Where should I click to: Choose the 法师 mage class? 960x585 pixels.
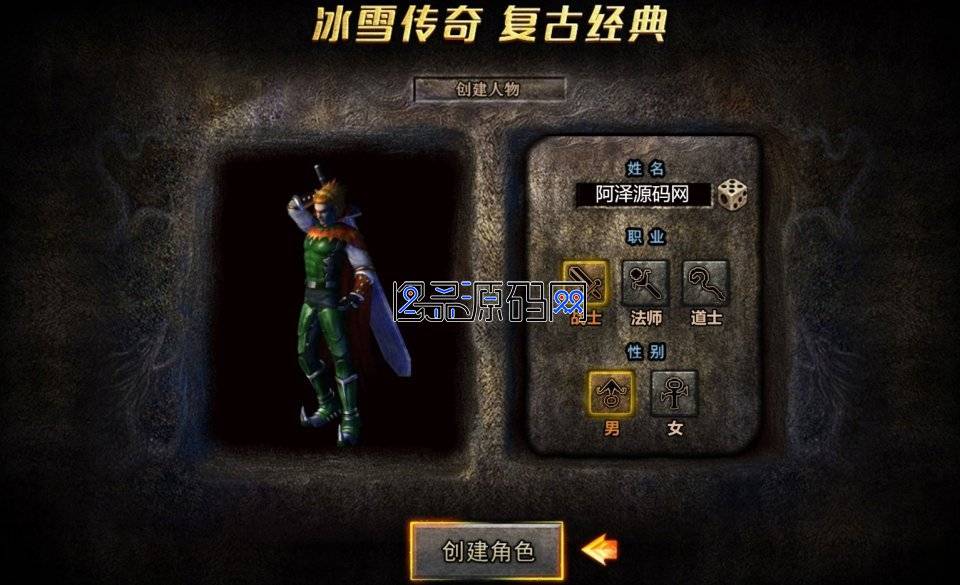point(645,284)
